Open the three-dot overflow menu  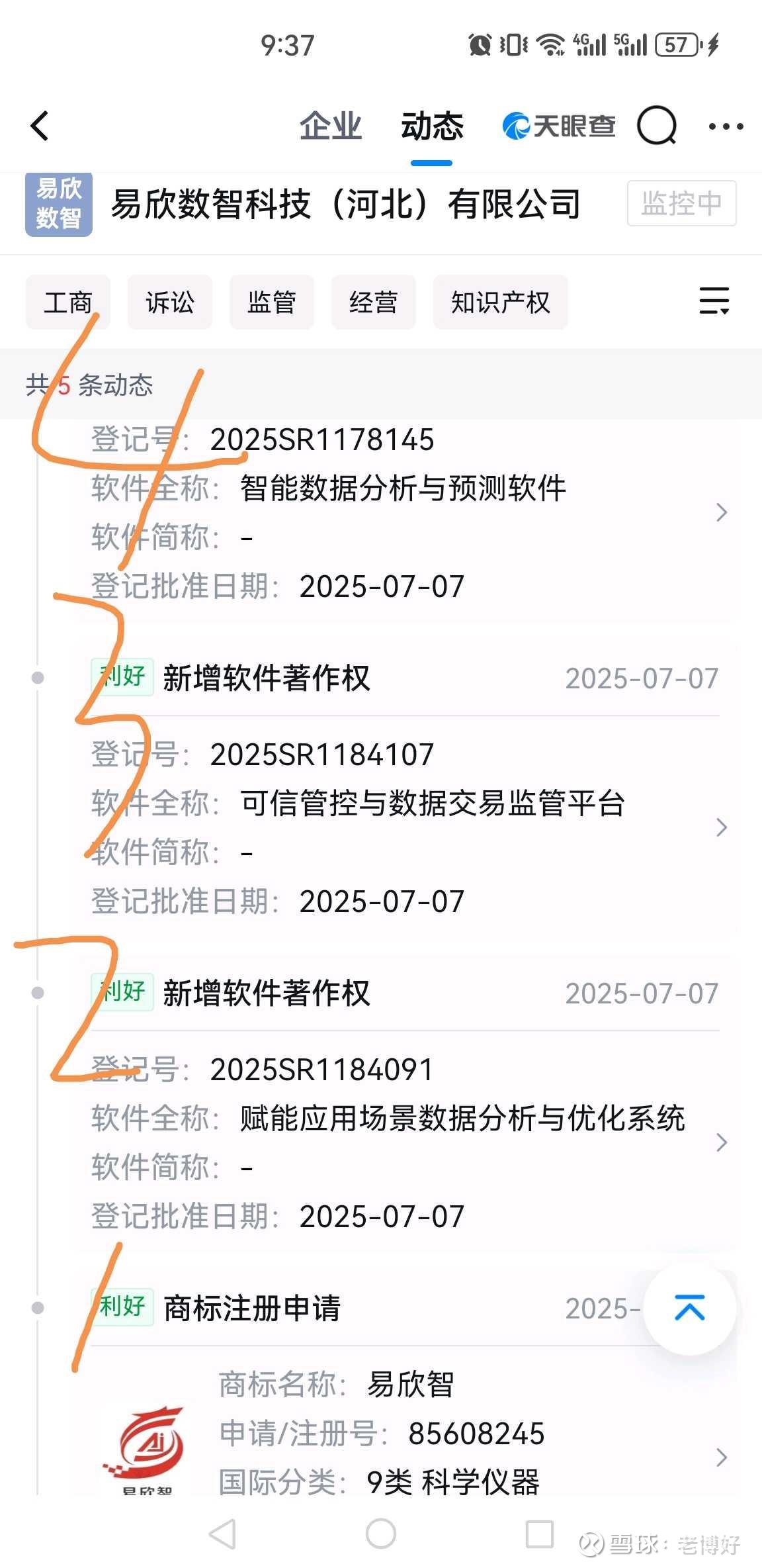[x=726, y=126]
